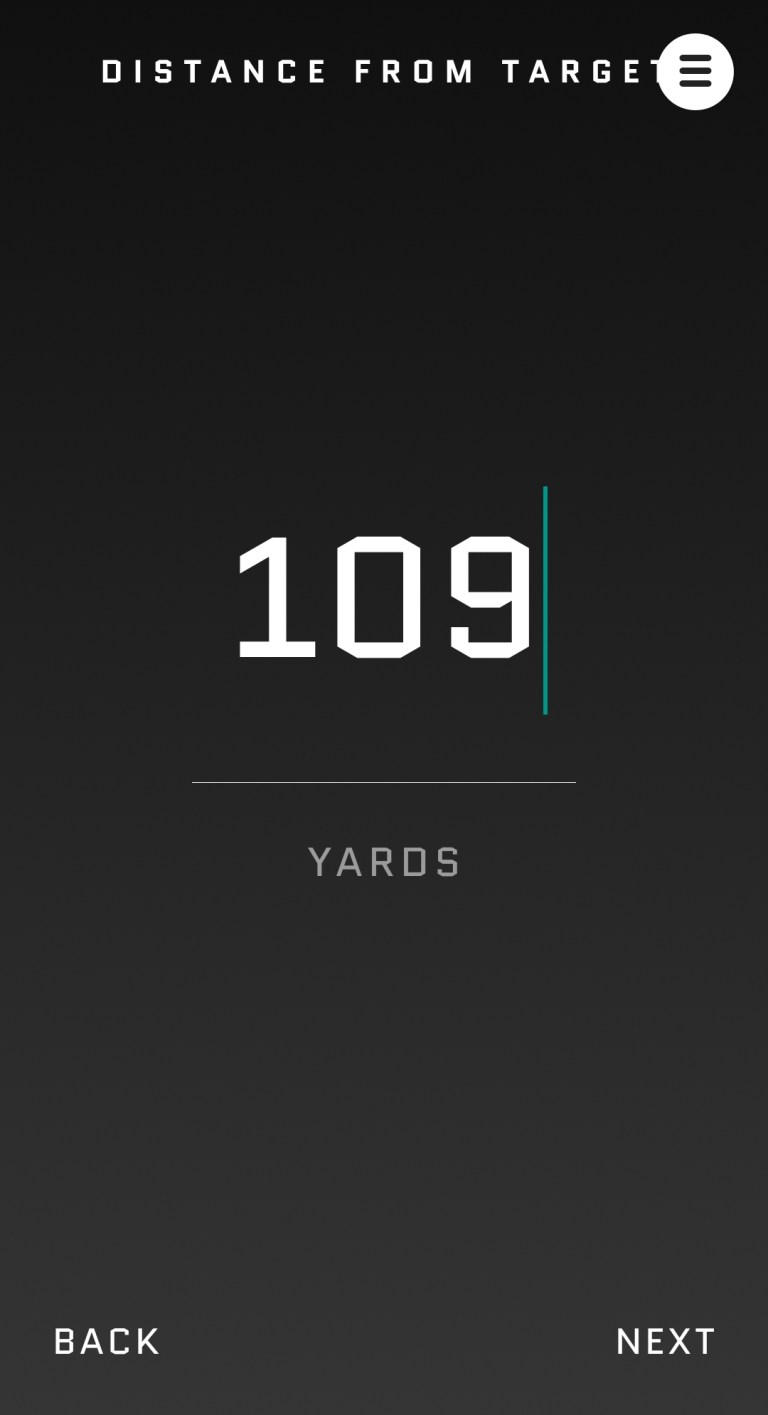Open the hamburger menu
Viewport: 768px width, 1415px height.
pyautogui.click(x=695, y=72)
